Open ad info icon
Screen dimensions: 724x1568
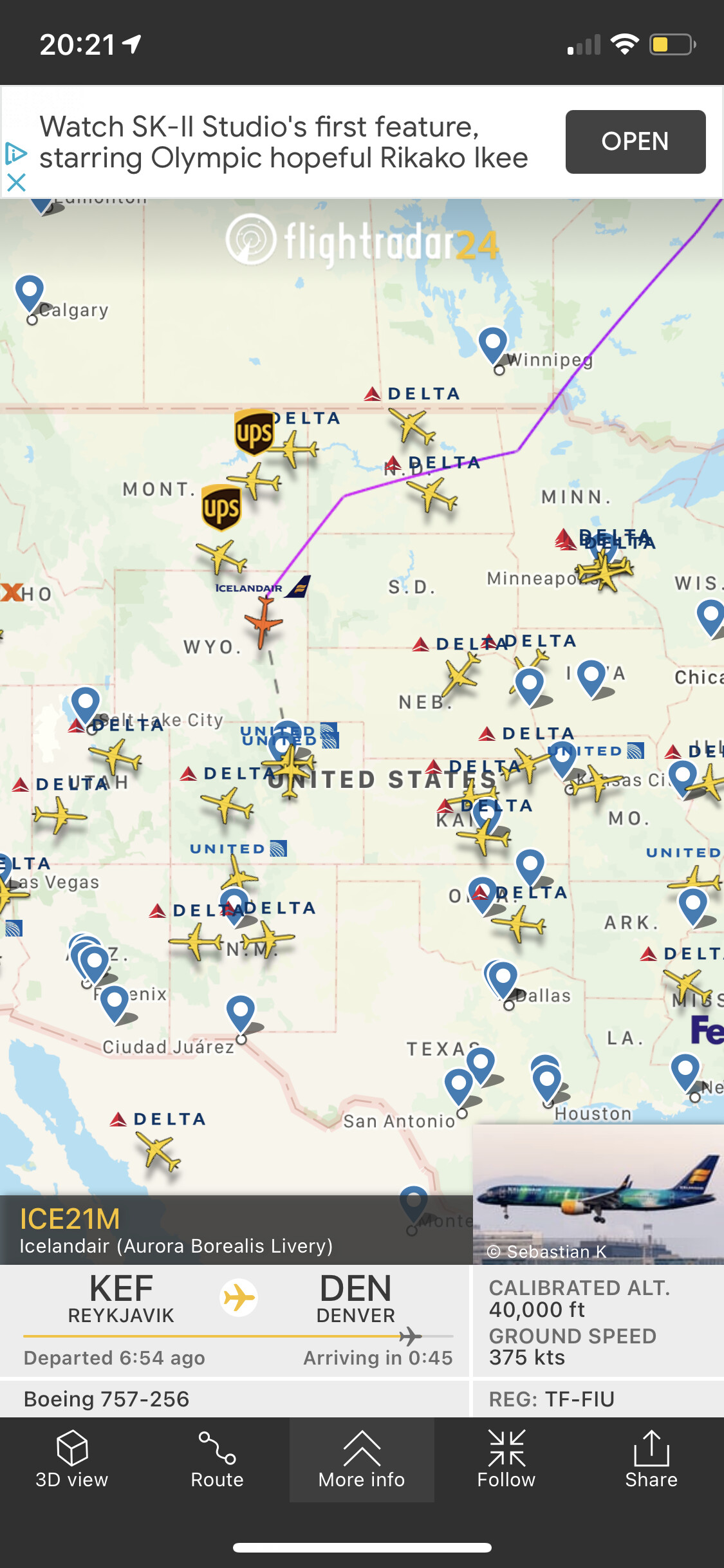(x=15, y=153)
